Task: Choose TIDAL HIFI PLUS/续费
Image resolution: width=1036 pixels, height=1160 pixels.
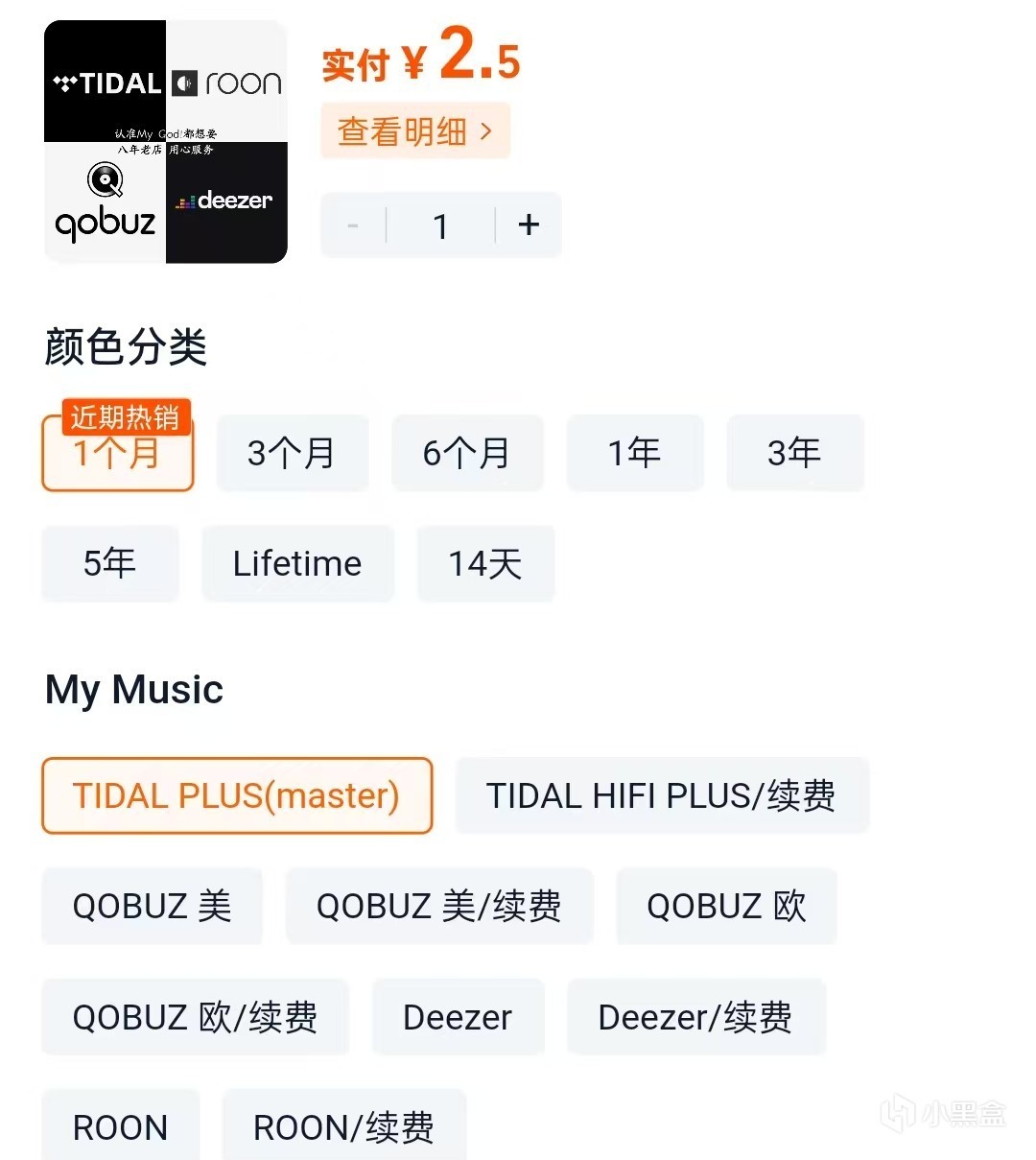Action: [x=661, y=795]
